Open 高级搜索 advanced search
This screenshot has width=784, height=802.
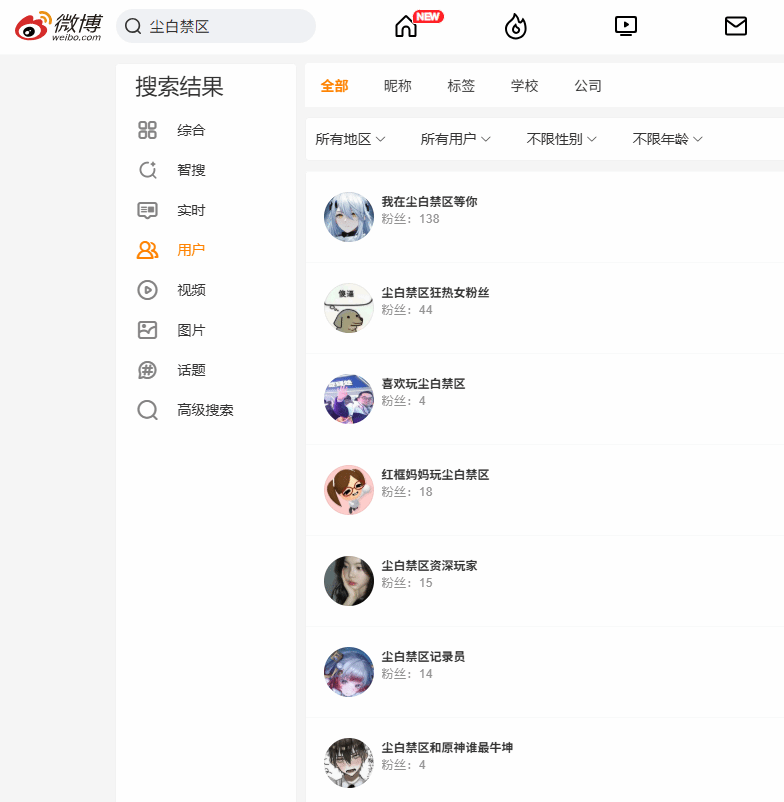(204, 410)
